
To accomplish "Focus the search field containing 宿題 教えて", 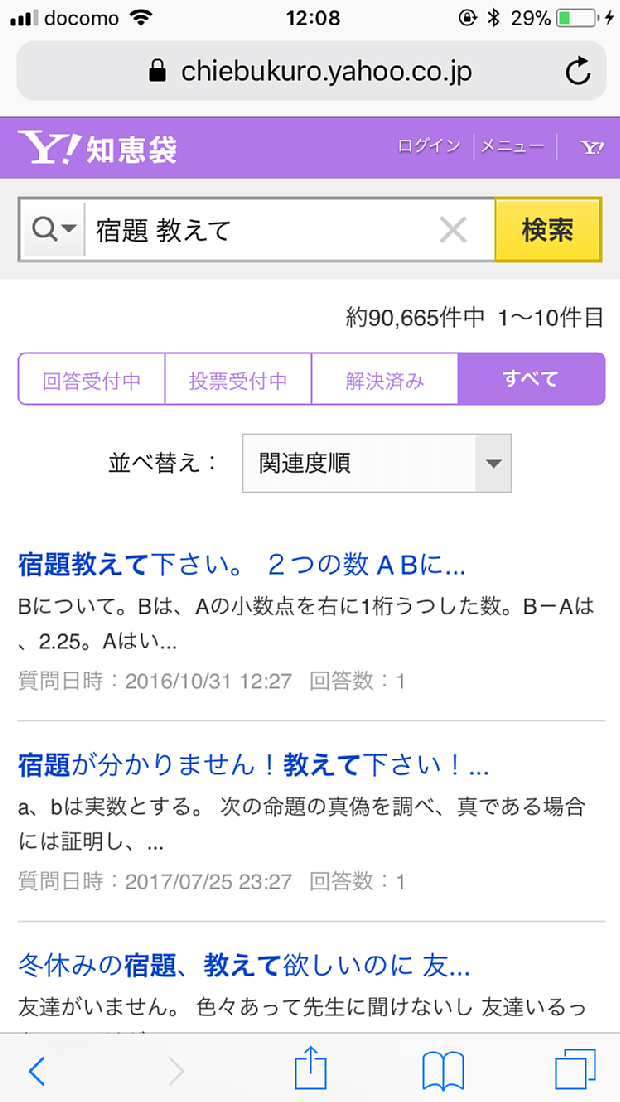I will 260,230.
